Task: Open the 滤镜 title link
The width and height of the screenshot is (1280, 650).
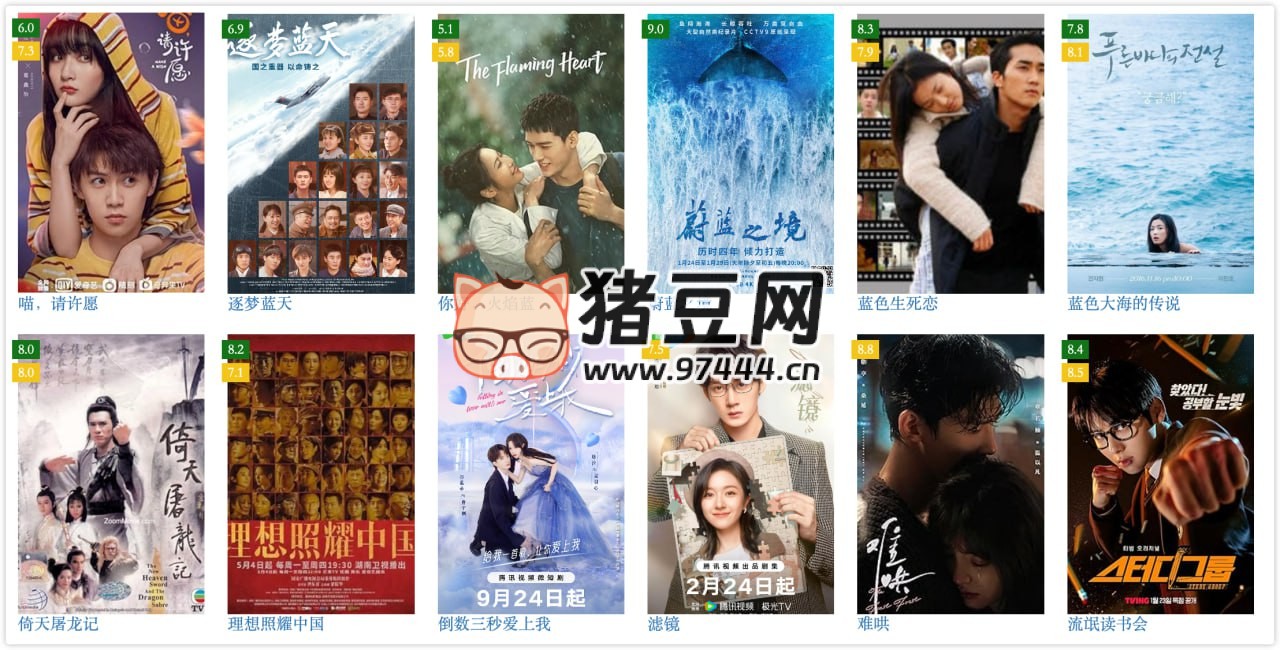Action: [664, 624]
